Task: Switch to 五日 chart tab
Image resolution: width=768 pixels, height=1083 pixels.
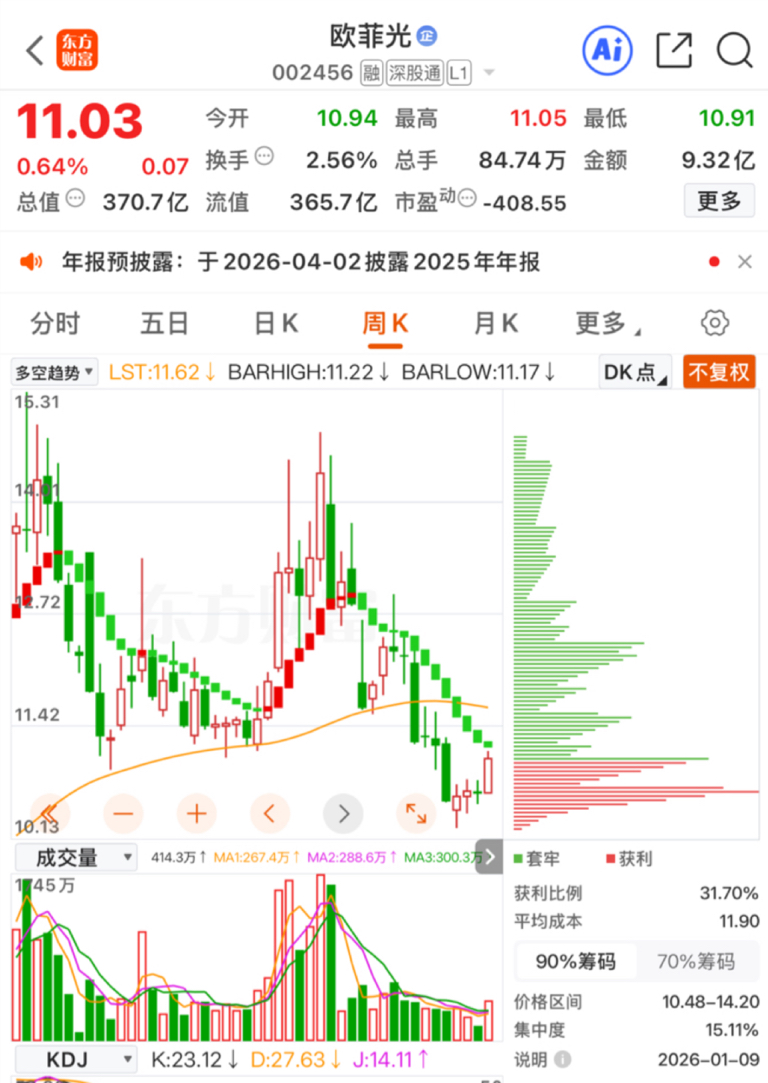Action: point(164,323)
